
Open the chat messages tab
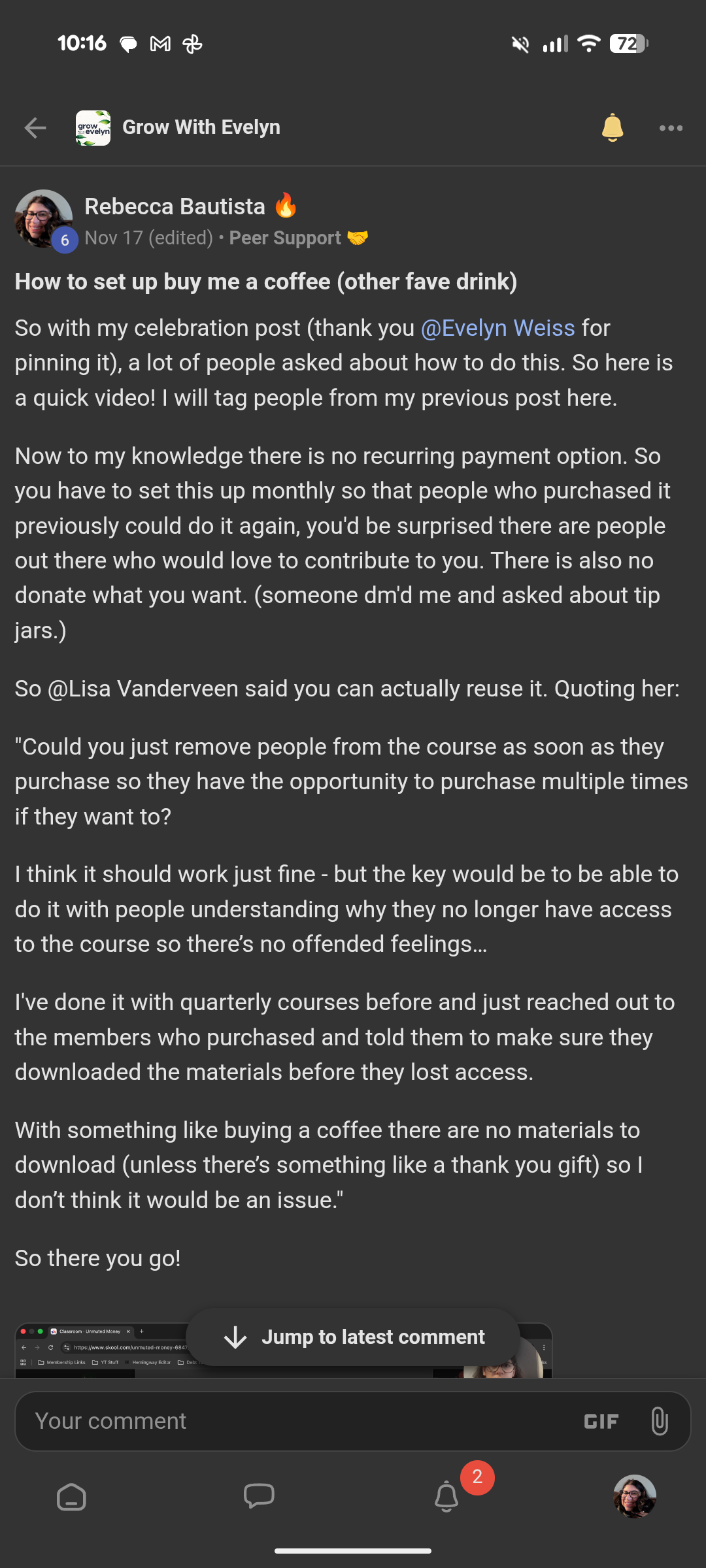[259, 1497]
